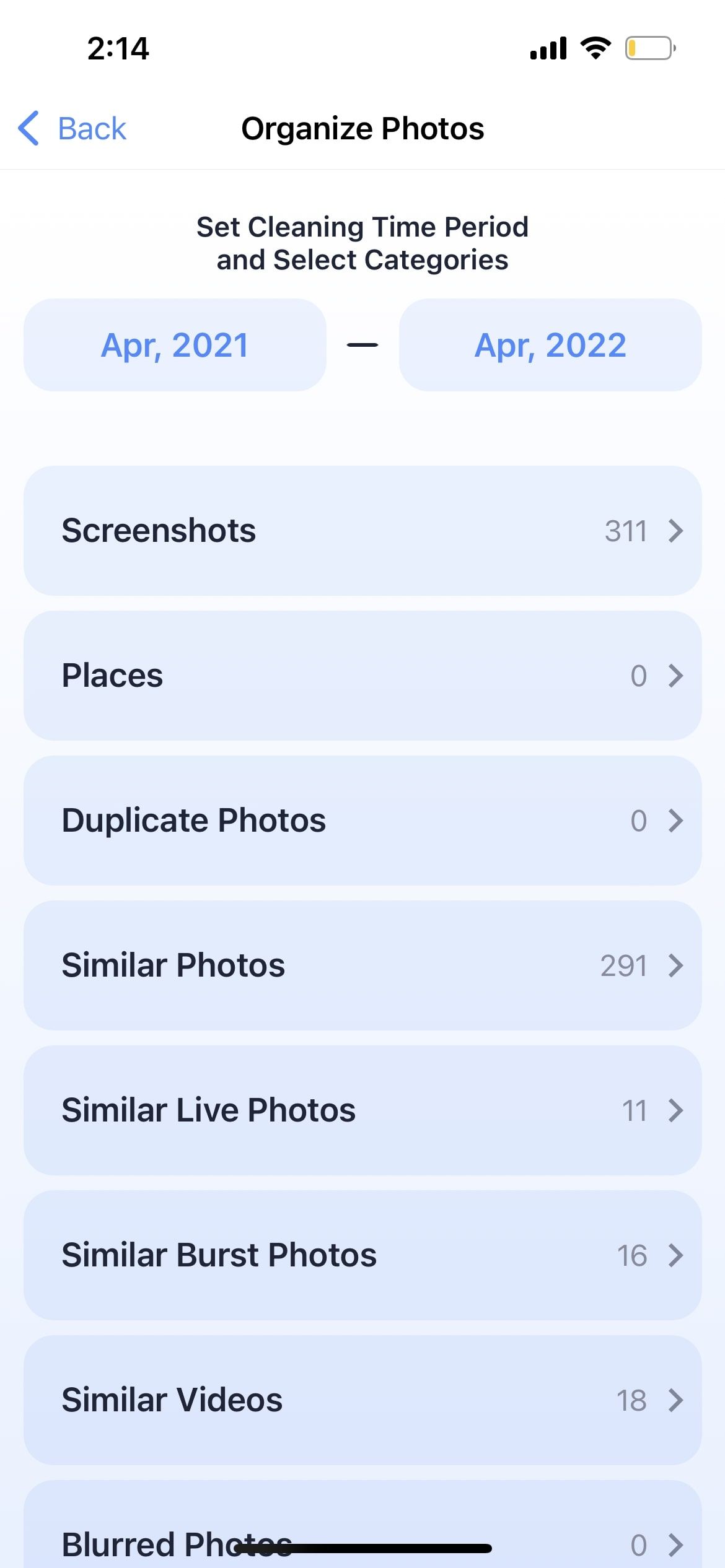Select the Places category row

tap(361, 674)
